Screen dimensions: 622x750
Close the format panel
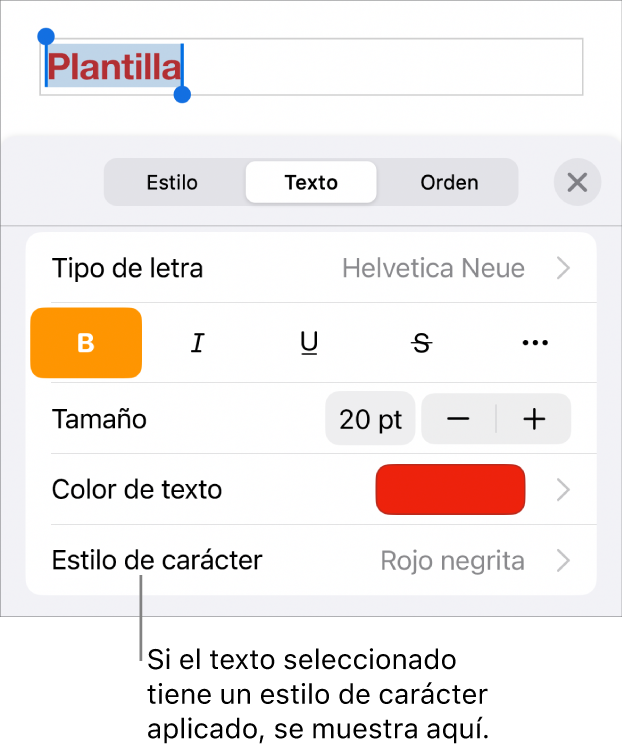(x=577, y=183)
